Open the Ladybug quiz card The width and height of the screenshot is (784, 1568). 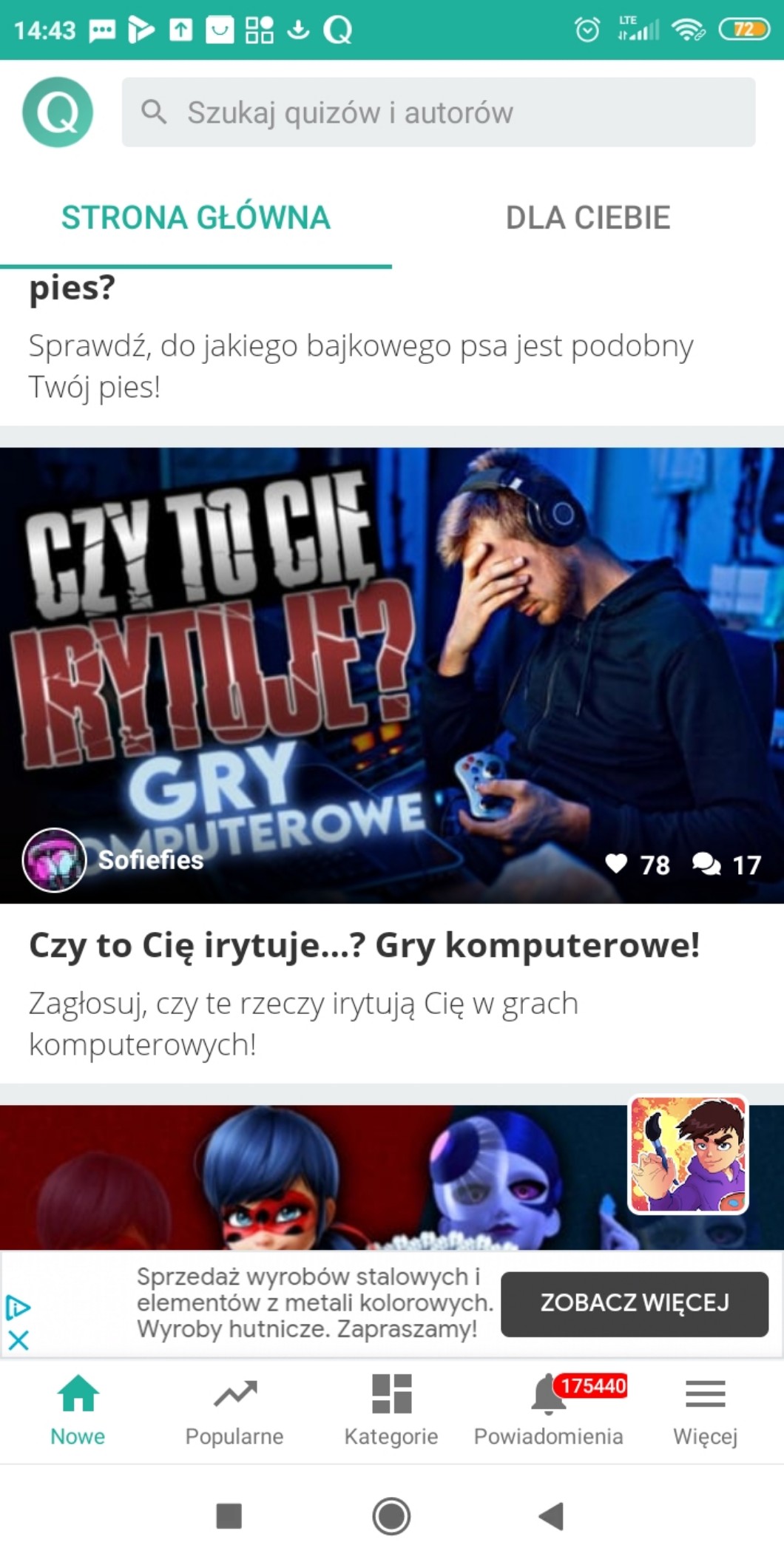click(x=311, y=1177)
